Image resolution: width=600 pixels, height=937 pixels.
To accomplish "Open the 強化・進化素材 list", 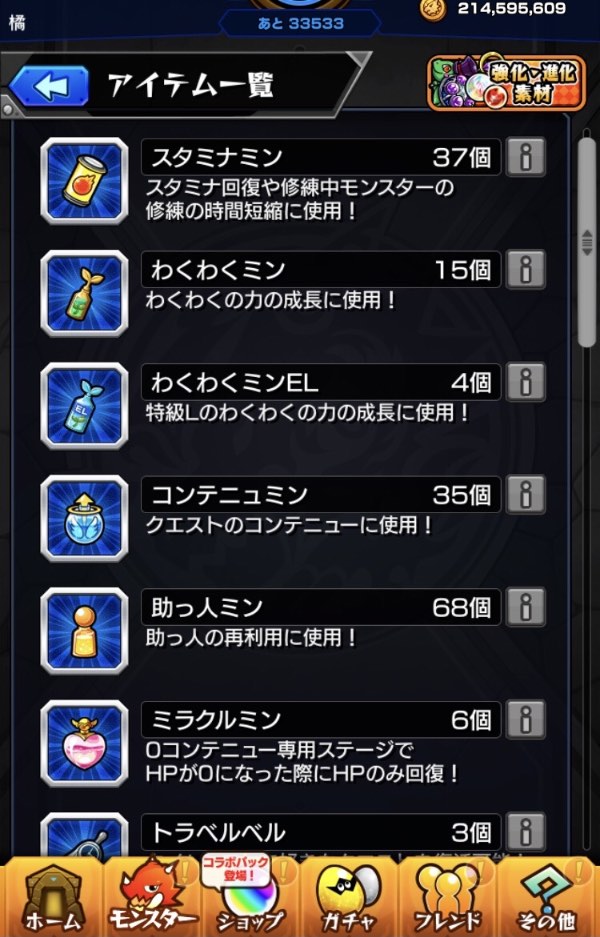I will click(506, 83).
